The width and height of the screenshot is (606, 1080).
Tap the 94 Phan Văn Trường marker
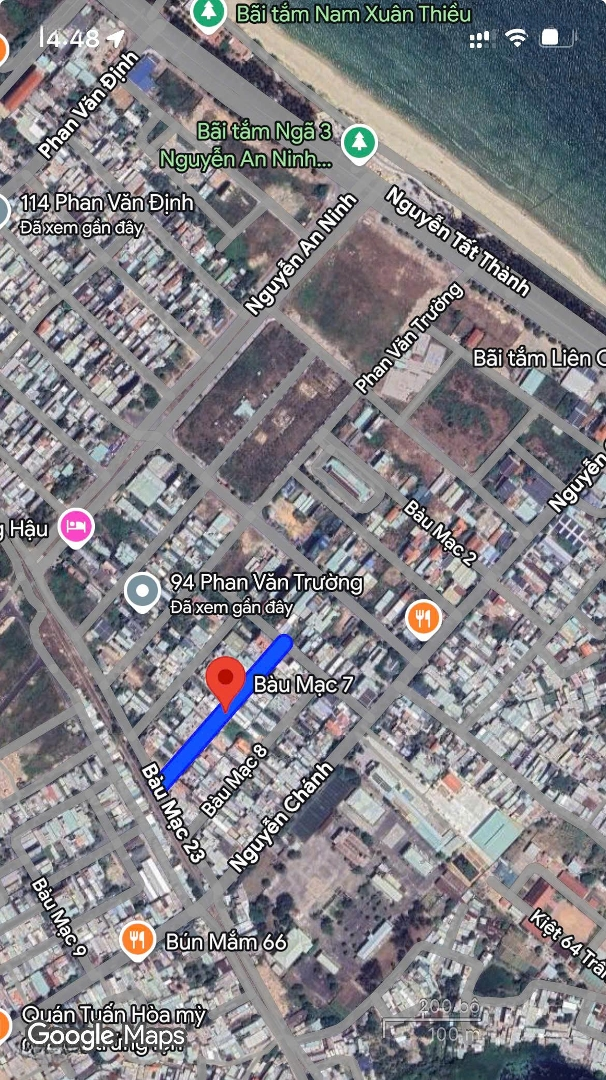tap(142, 592)
